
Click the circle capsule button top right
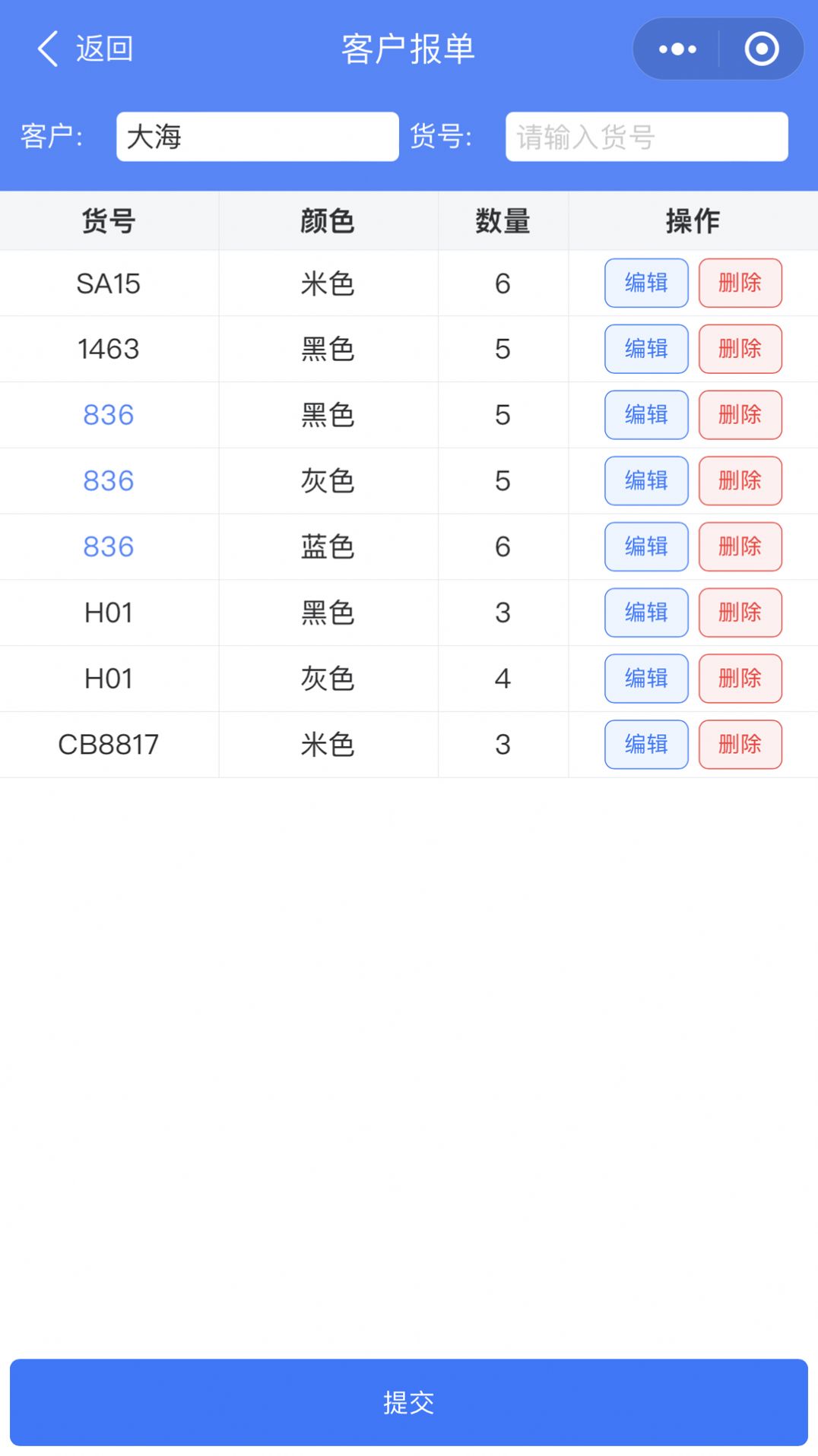[x=760, y=48]
